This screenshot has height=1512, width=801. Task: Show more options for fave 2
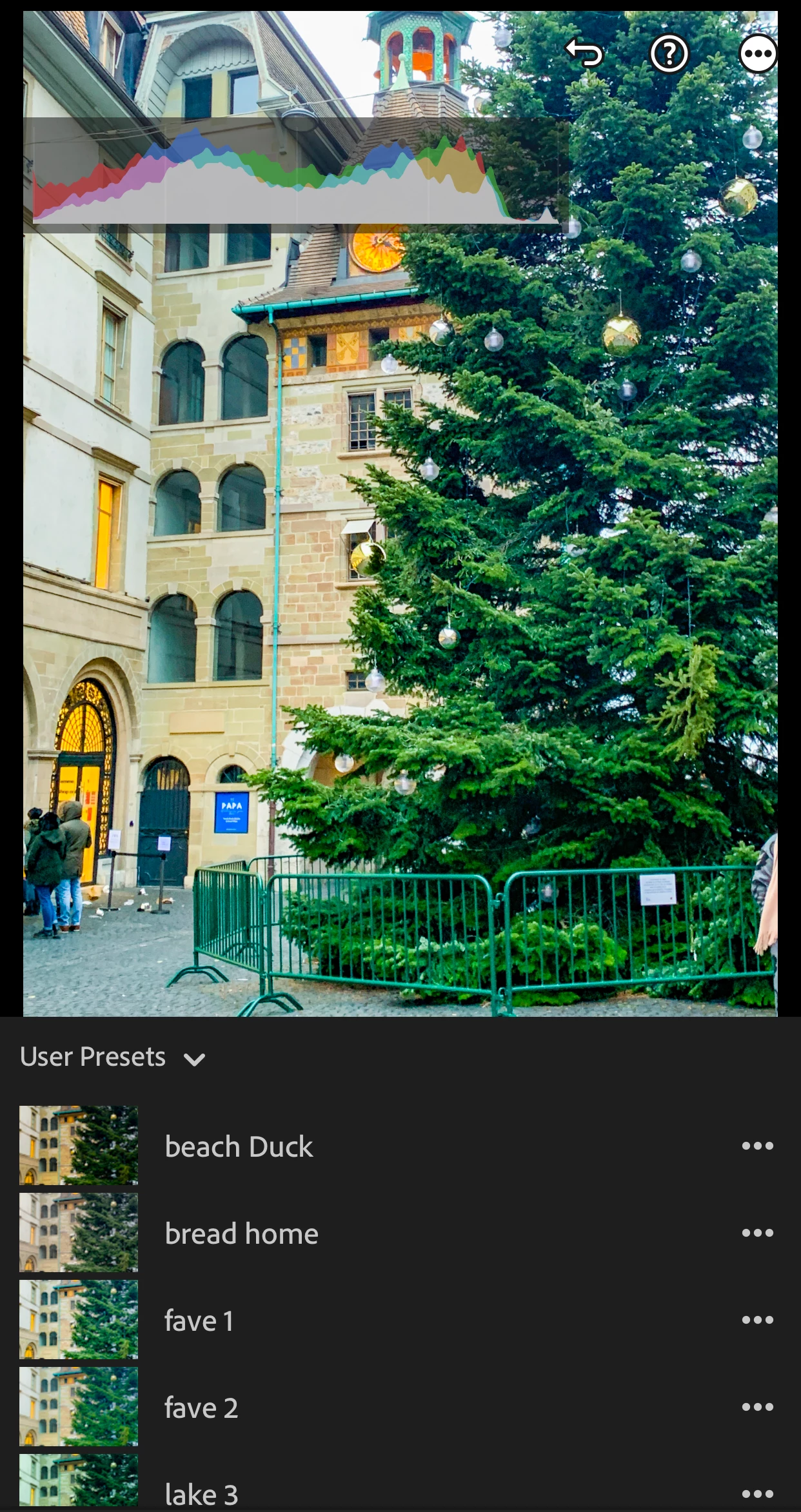tap(757, 1408)
